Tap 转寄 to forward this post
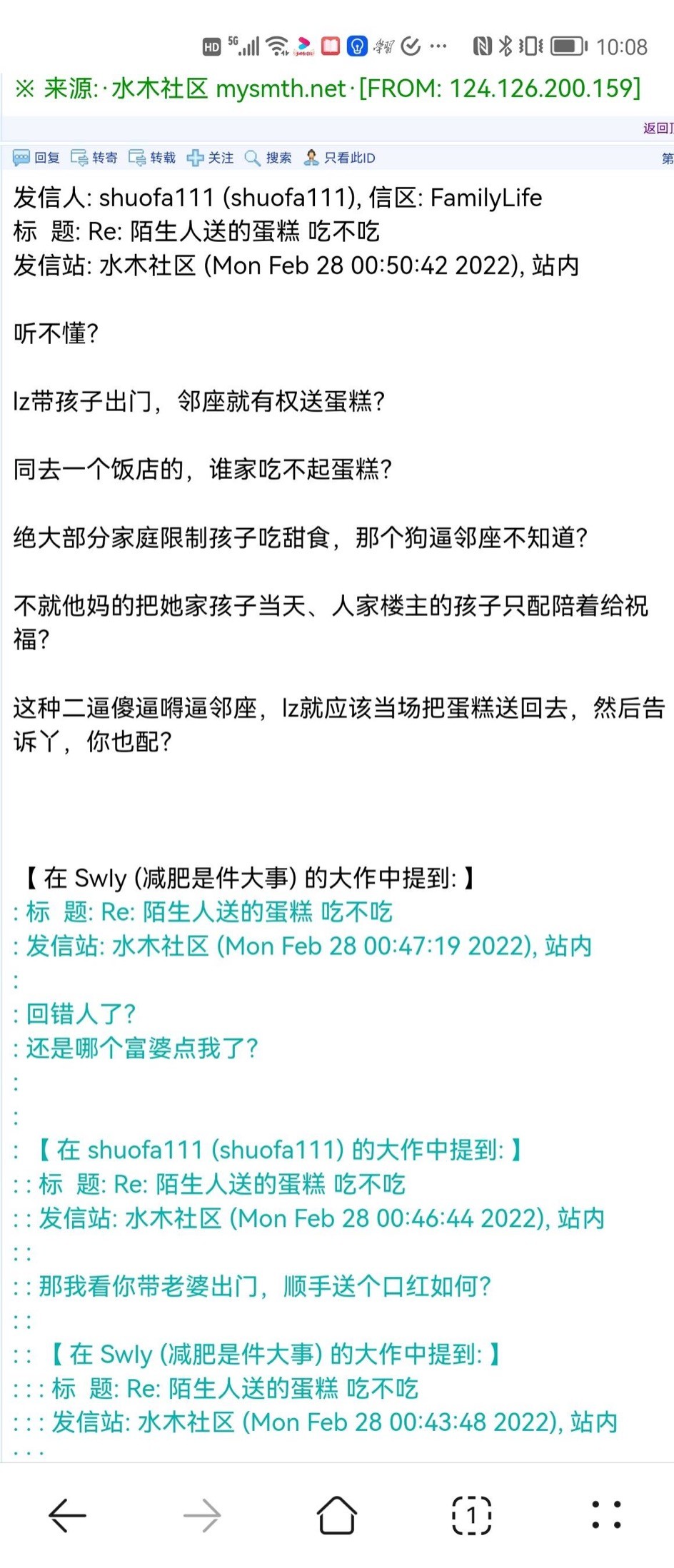Image resolution: width=674 pixels, height=1568 pixels. pos(94,158)
